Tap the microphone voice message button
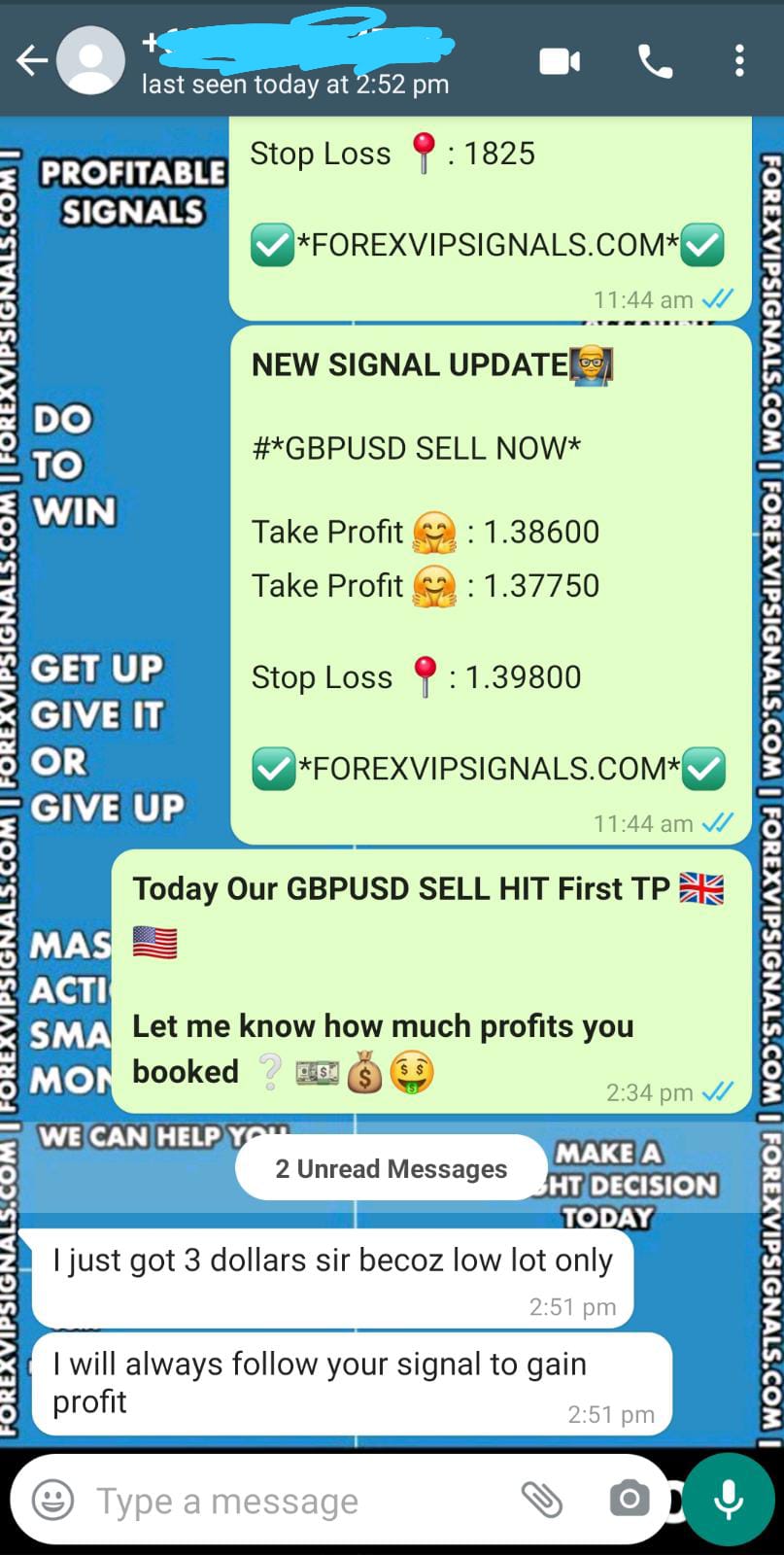The width and height of the screenshot is (784, 1555). point(729,1500)
